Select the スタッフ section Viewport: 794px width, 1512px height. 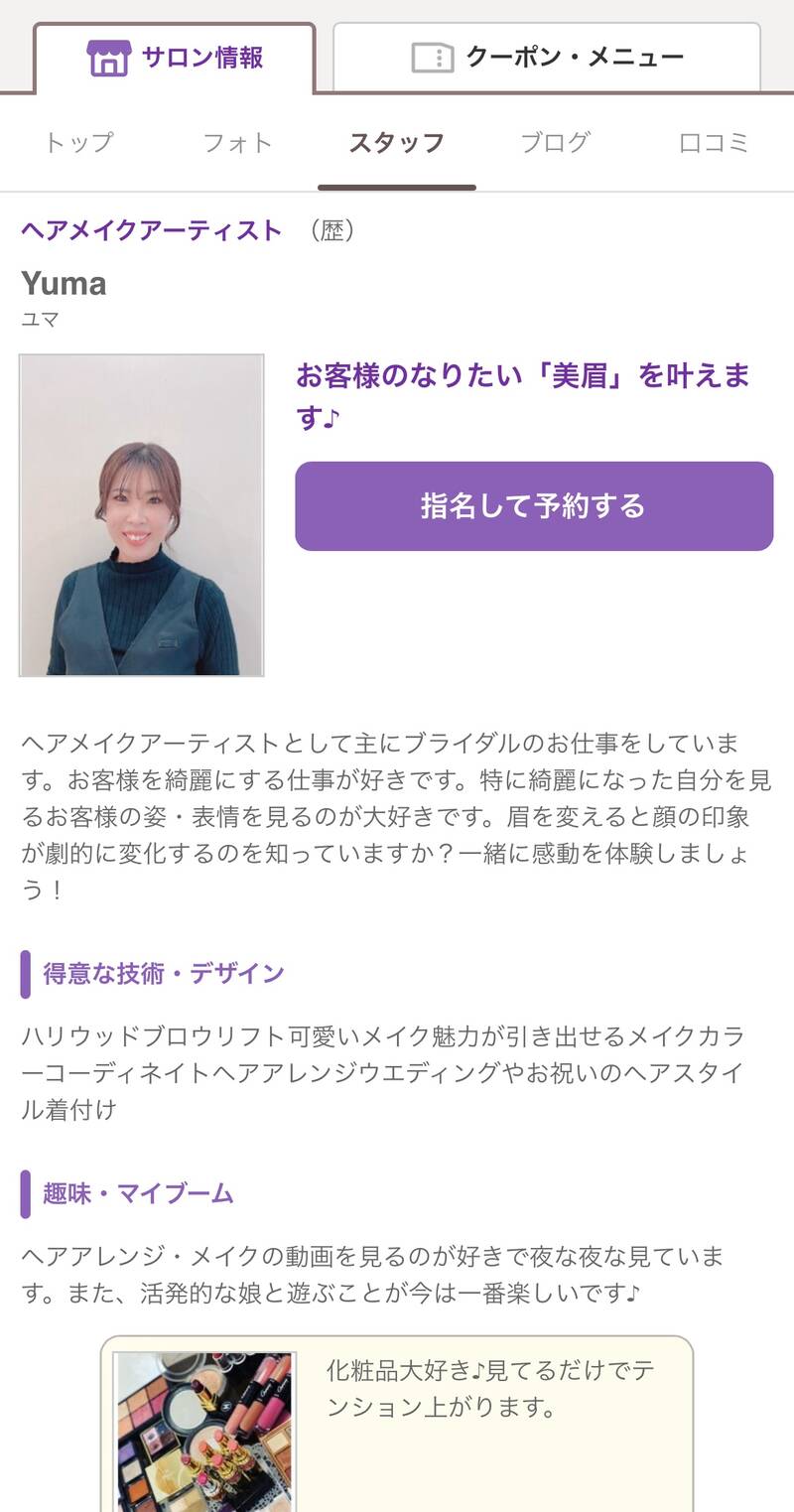(x=396, y=143)
